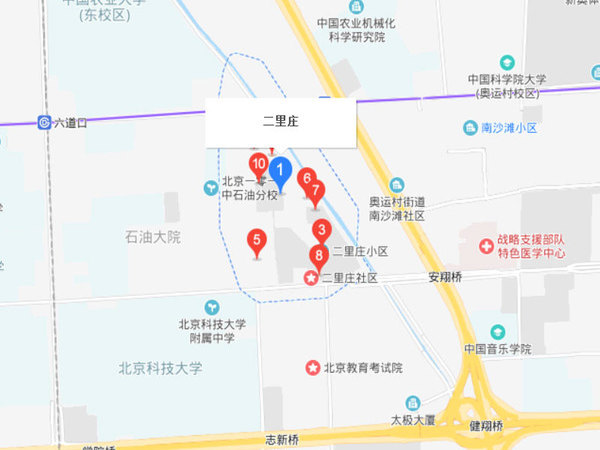Viewport: 600px width, 450px height.
Task: Select the blue map marker 1
Action: pos(281,171)
